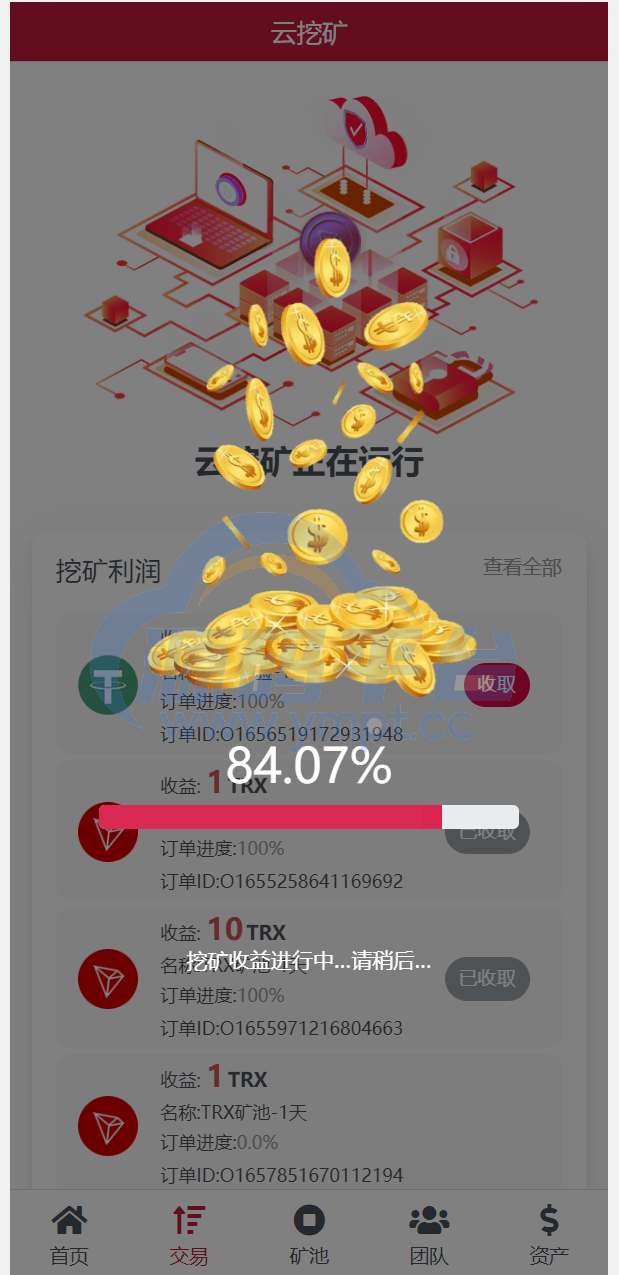Go to the 首页 home tab

69,1234
